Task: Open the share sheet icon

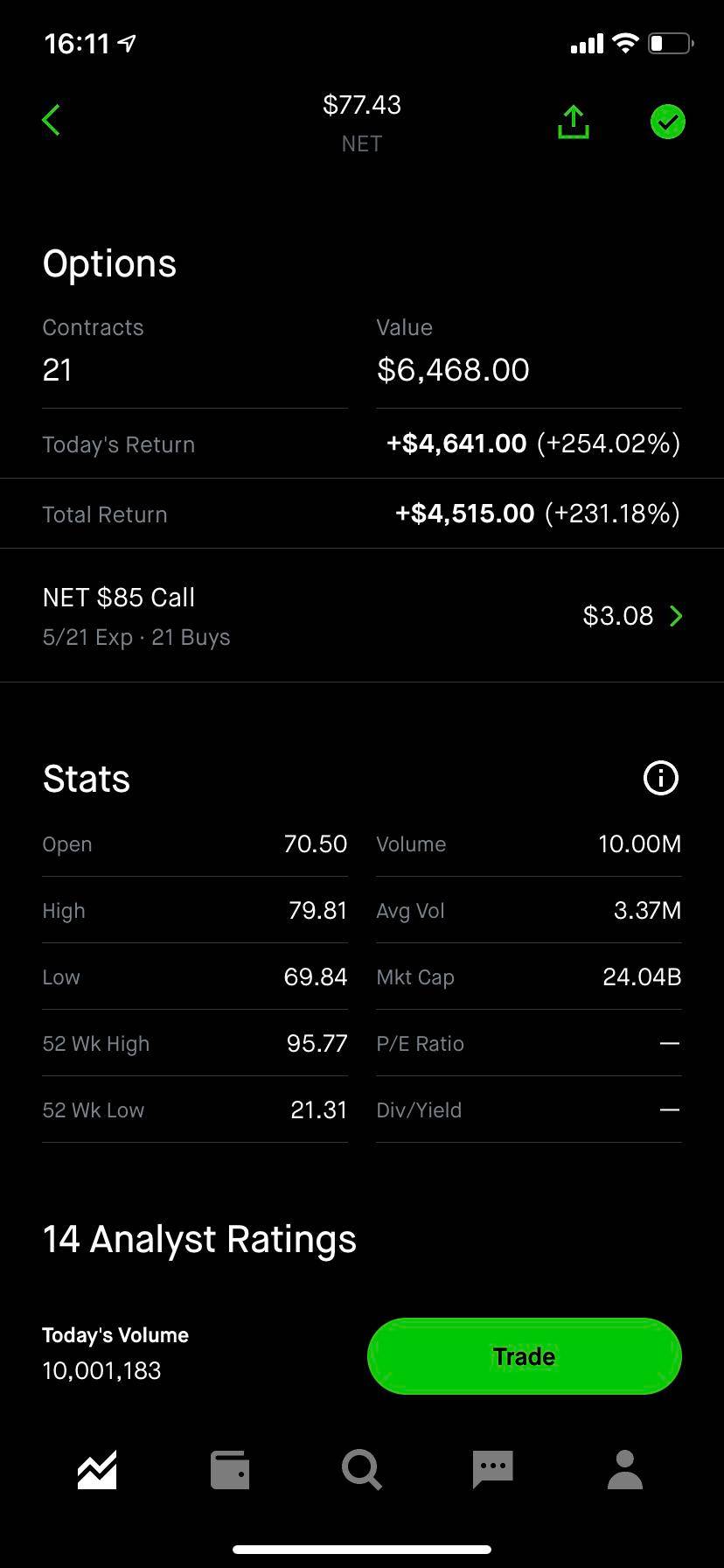Action: pos(573,122)
